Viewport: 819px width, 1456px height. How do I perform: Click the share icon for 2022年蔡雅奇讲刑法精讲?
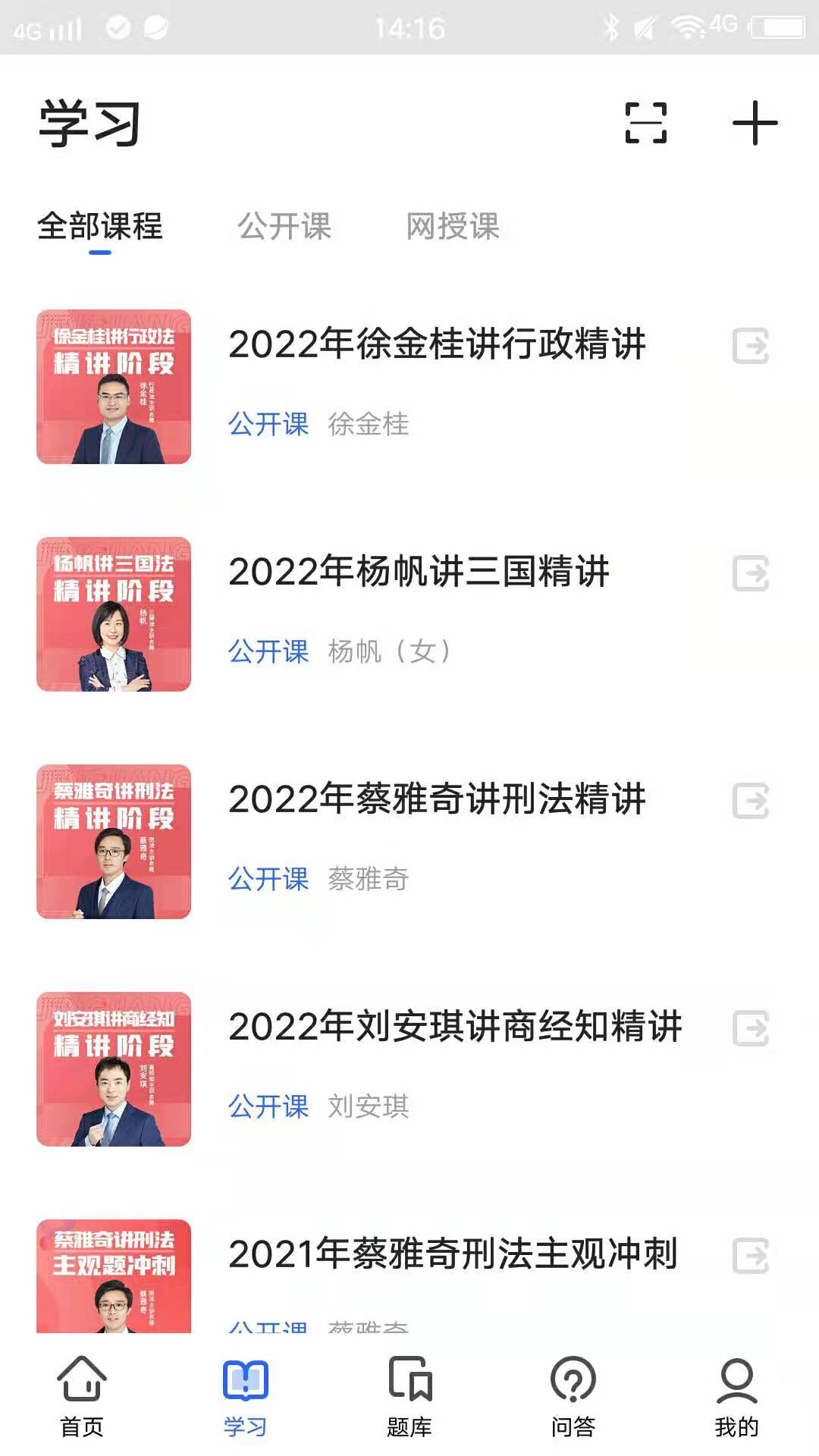[x=750, y=800]
